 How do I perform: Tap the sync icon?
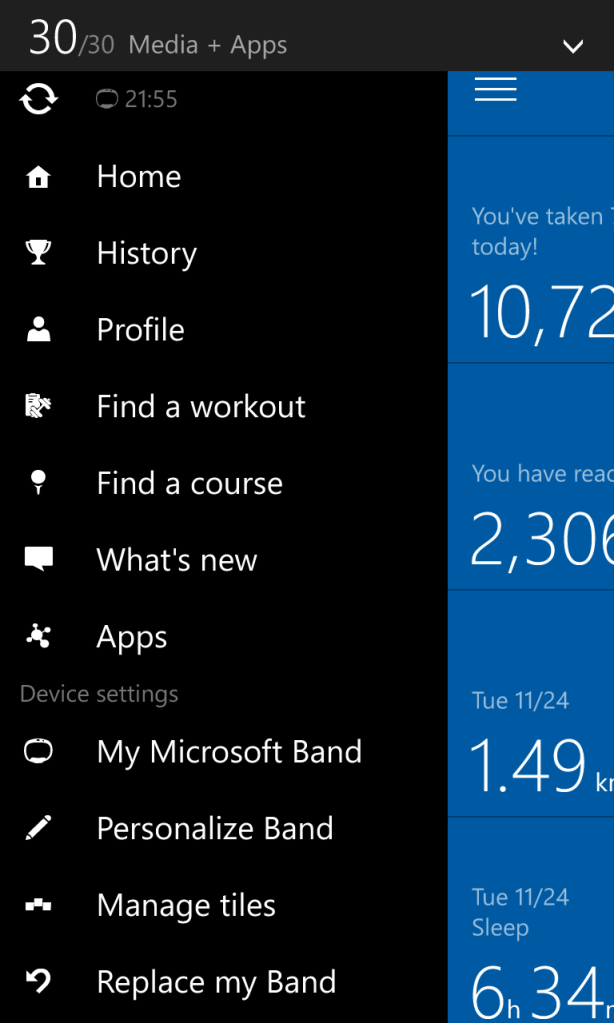point(38,99)
